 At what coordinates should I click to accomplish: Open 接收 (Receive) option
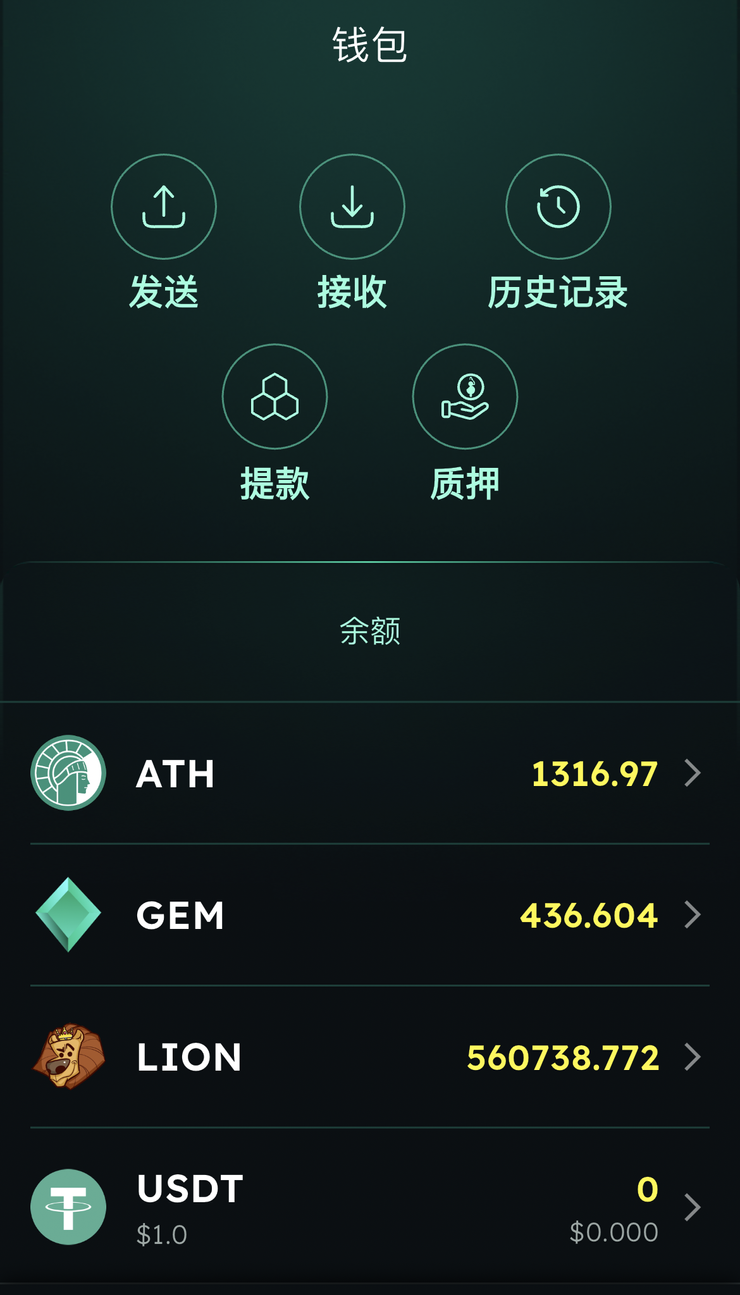point(352,207)
